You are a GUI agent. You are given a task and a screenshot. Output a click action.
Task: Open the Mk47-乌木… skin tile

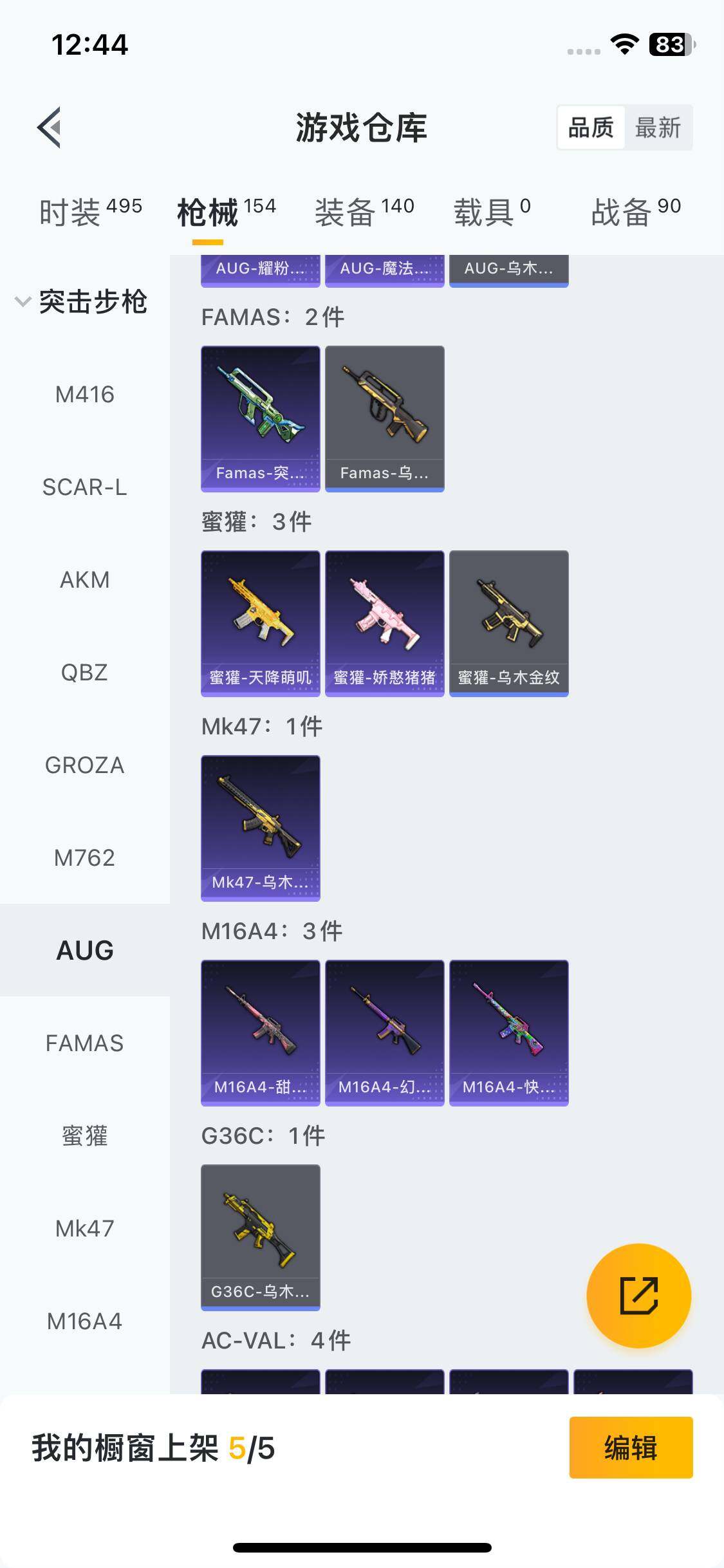click(260, 828)
